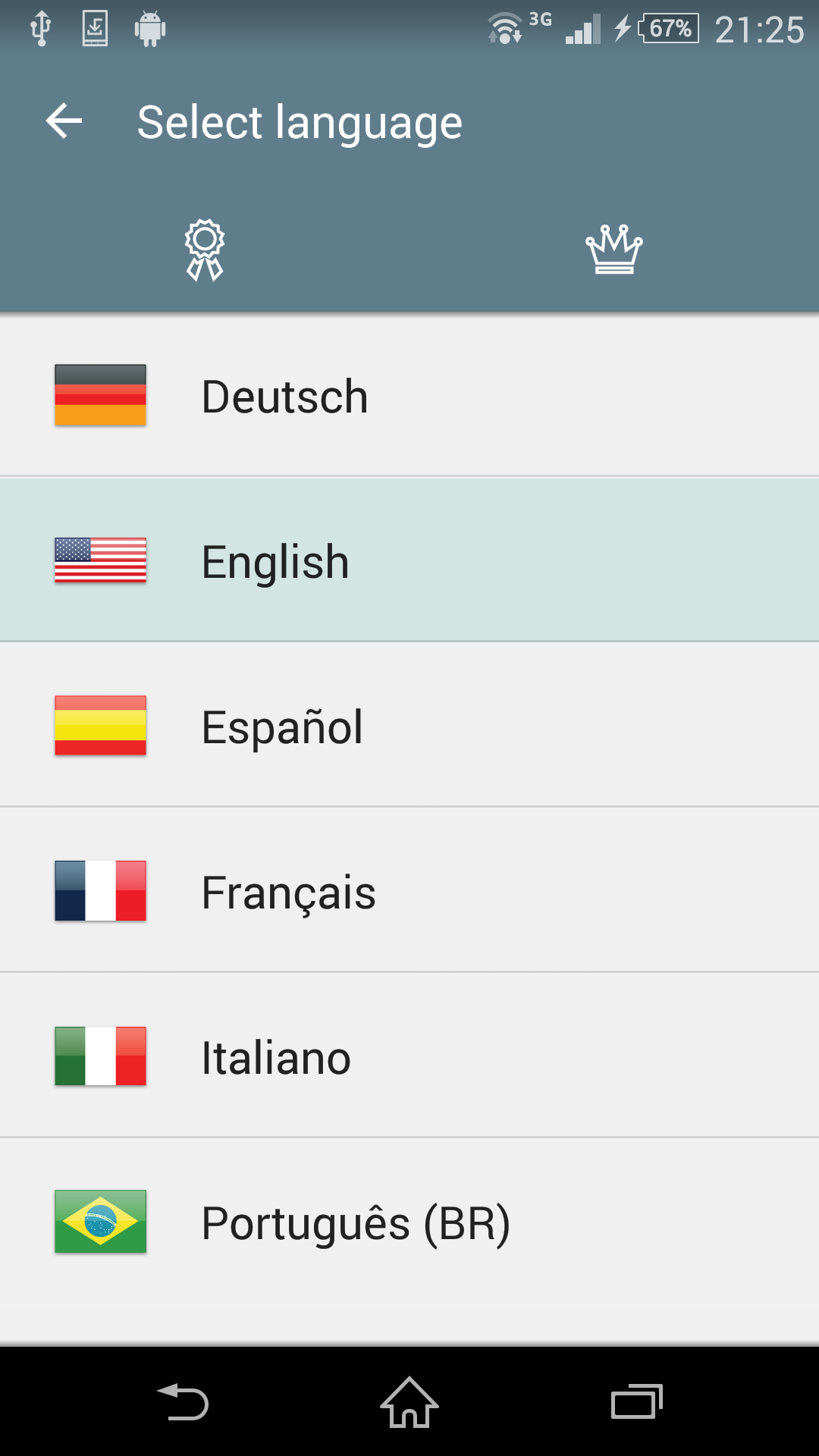Open the recent apps overview
Screen dimensions: 819x1456
(x=636, y=1401)
